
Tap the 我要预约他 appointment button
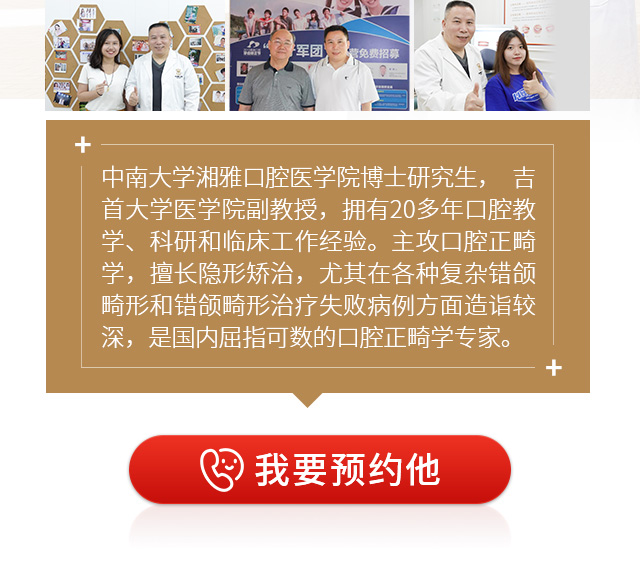[x=320, y=469]
